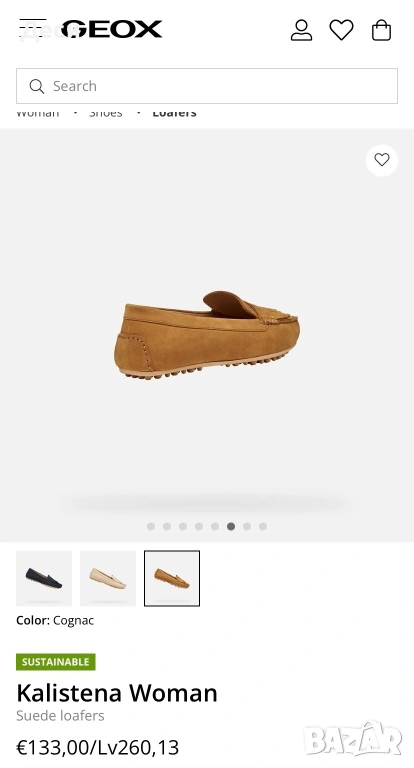414x768 pixels.
Task: Jump to the last image dot
Action: (263, 527)
